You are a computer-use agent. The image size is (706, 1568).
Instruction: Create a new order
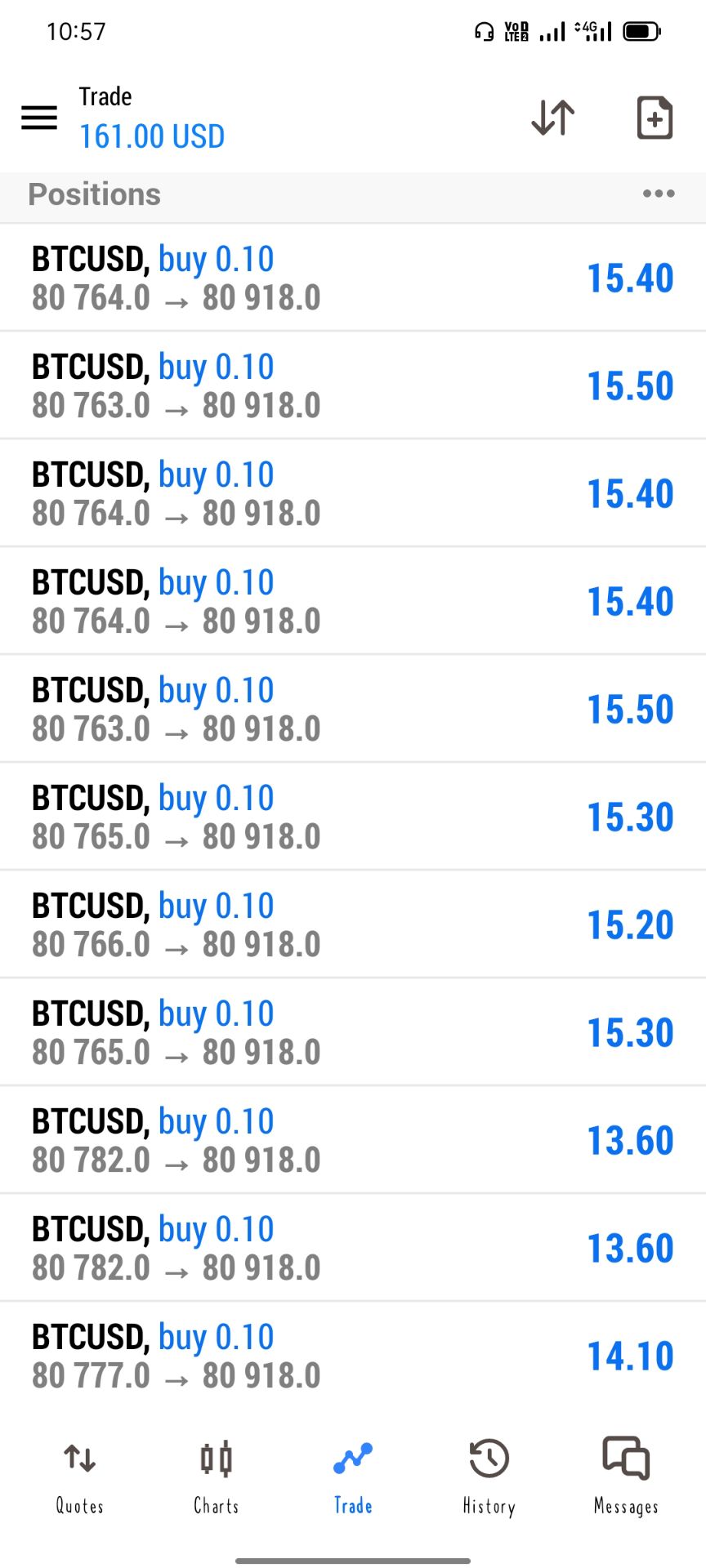[x=655, y=118]
